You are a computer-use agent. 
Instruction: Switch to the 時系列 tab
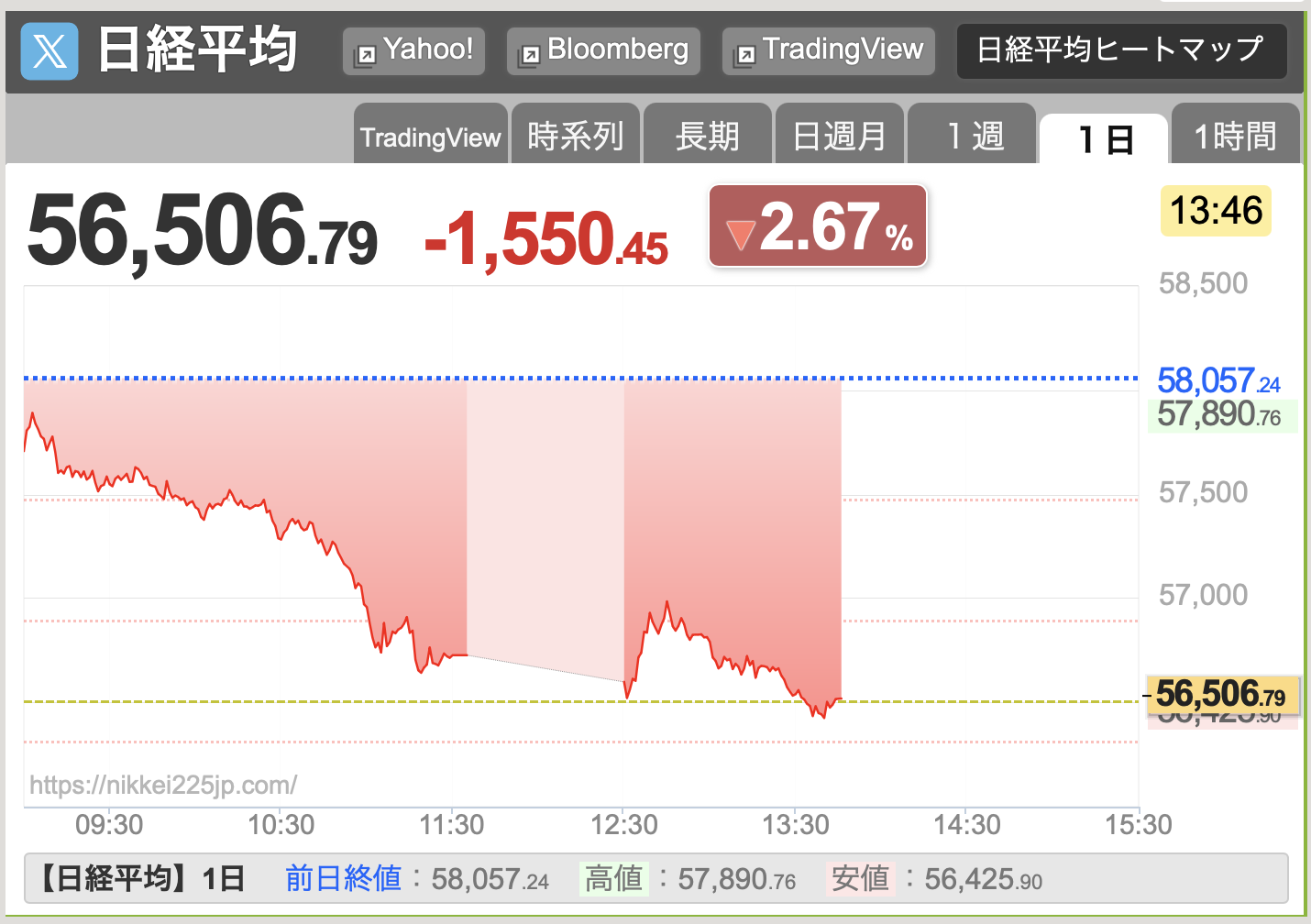(575, 137)
